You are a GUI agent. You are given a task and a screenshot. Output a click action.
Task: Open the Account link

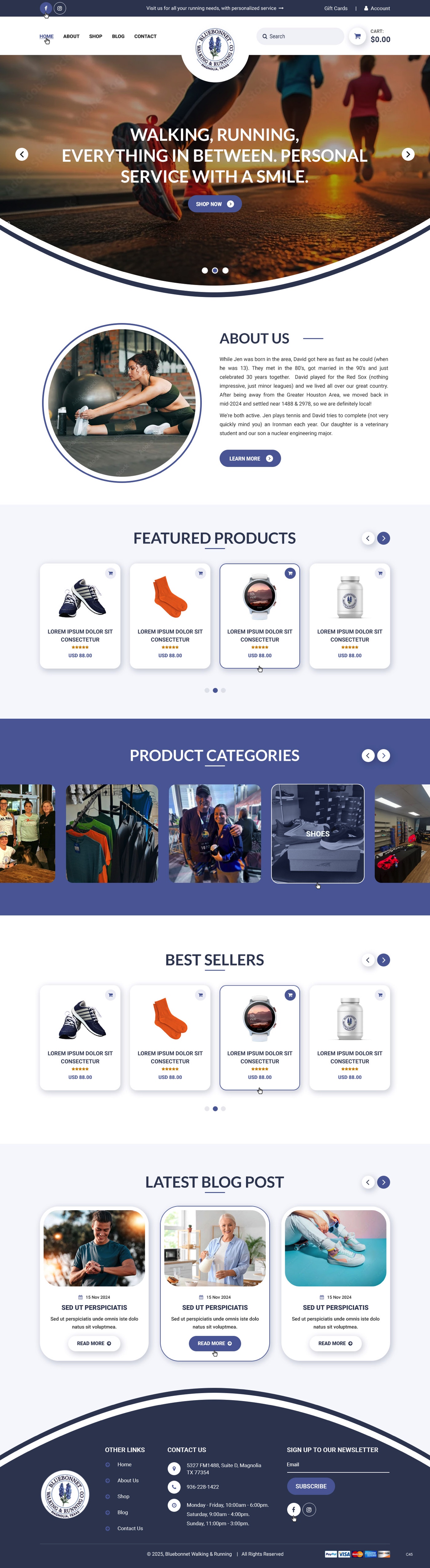tap(377, 8)
